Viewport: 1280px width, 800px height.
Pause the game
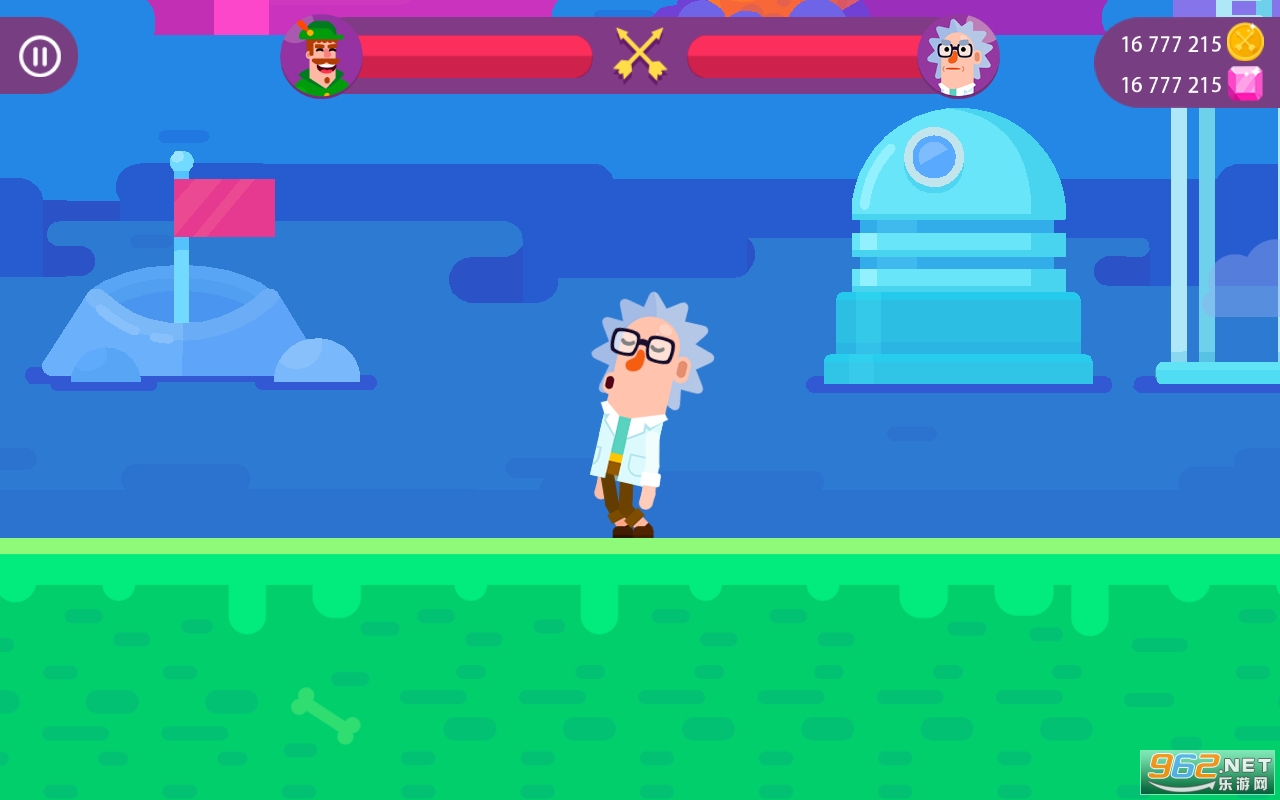click(40, 56)
